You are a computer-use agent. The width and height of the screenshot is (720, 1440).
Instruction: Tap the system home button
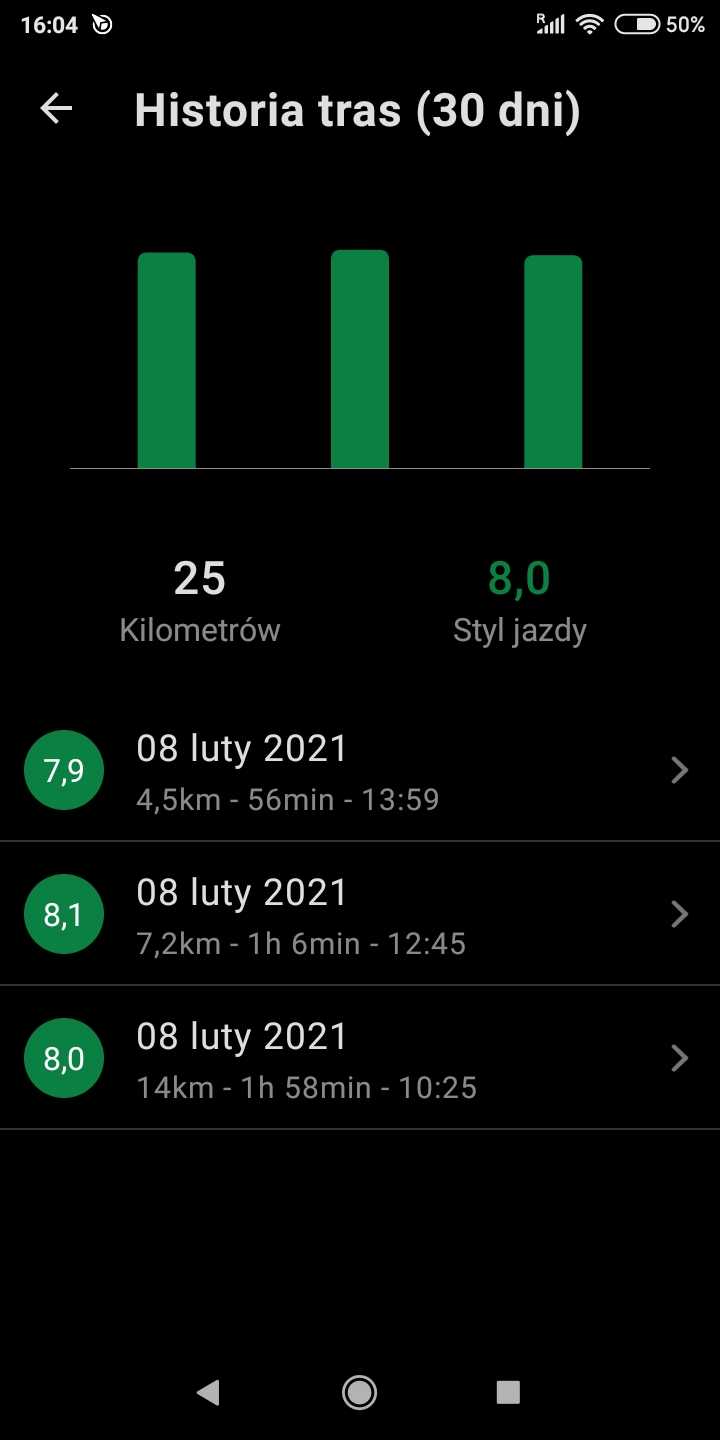tap(359, 1392)
